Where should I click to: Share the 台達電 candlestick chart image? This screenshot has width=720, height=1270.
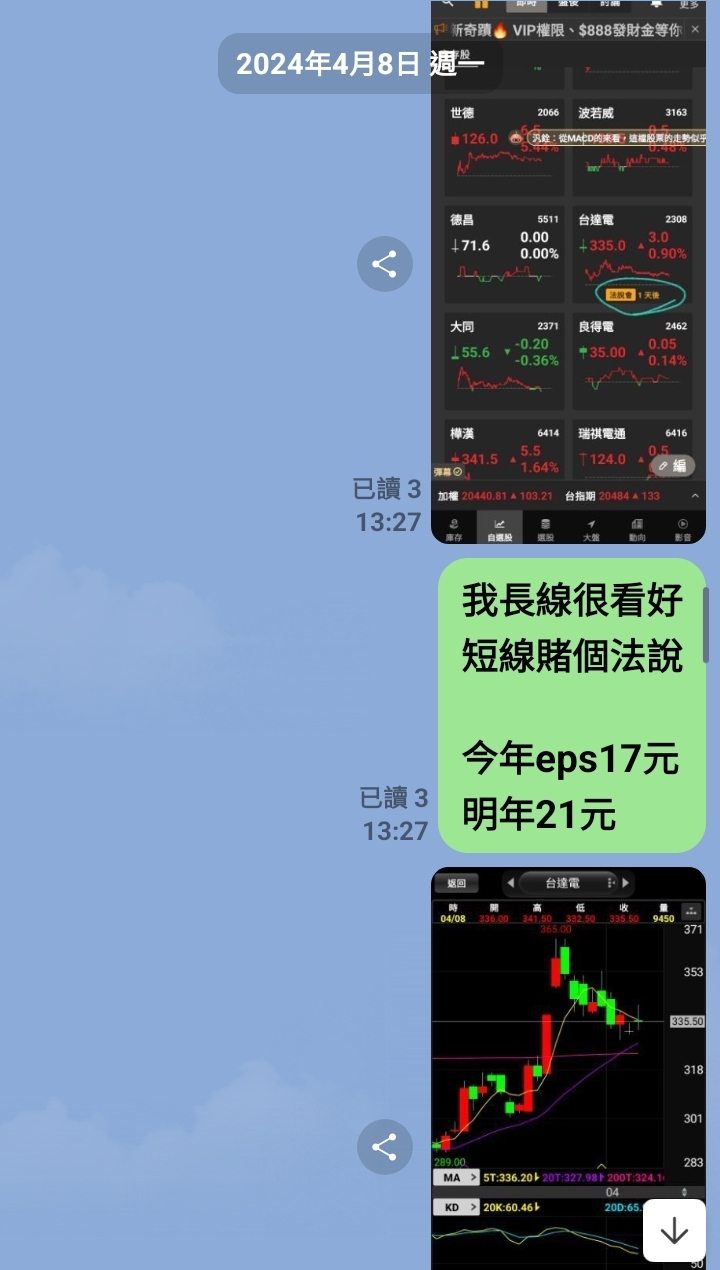[385, 1146]
